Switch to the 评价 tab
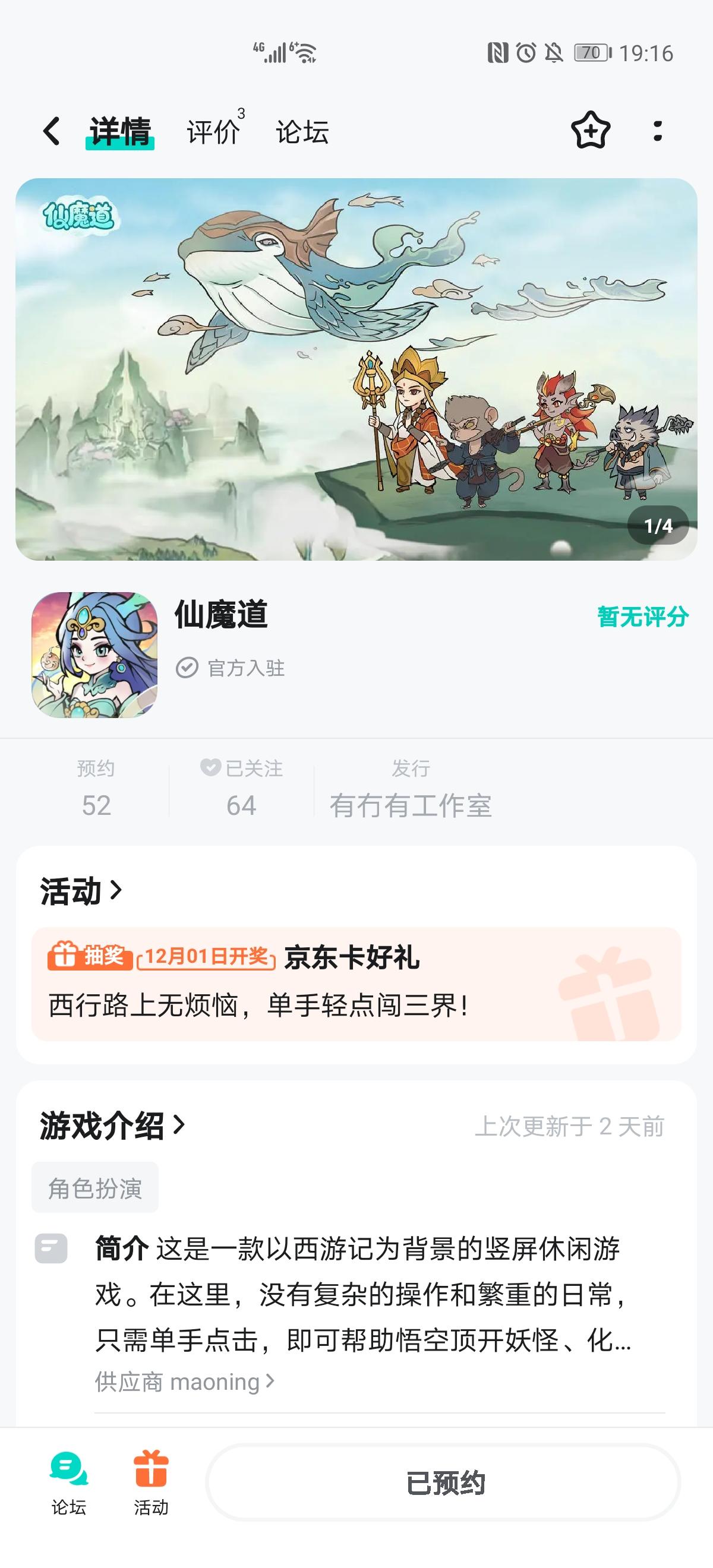The height and width of the screenshot is (1568, 713). point(213,133)
